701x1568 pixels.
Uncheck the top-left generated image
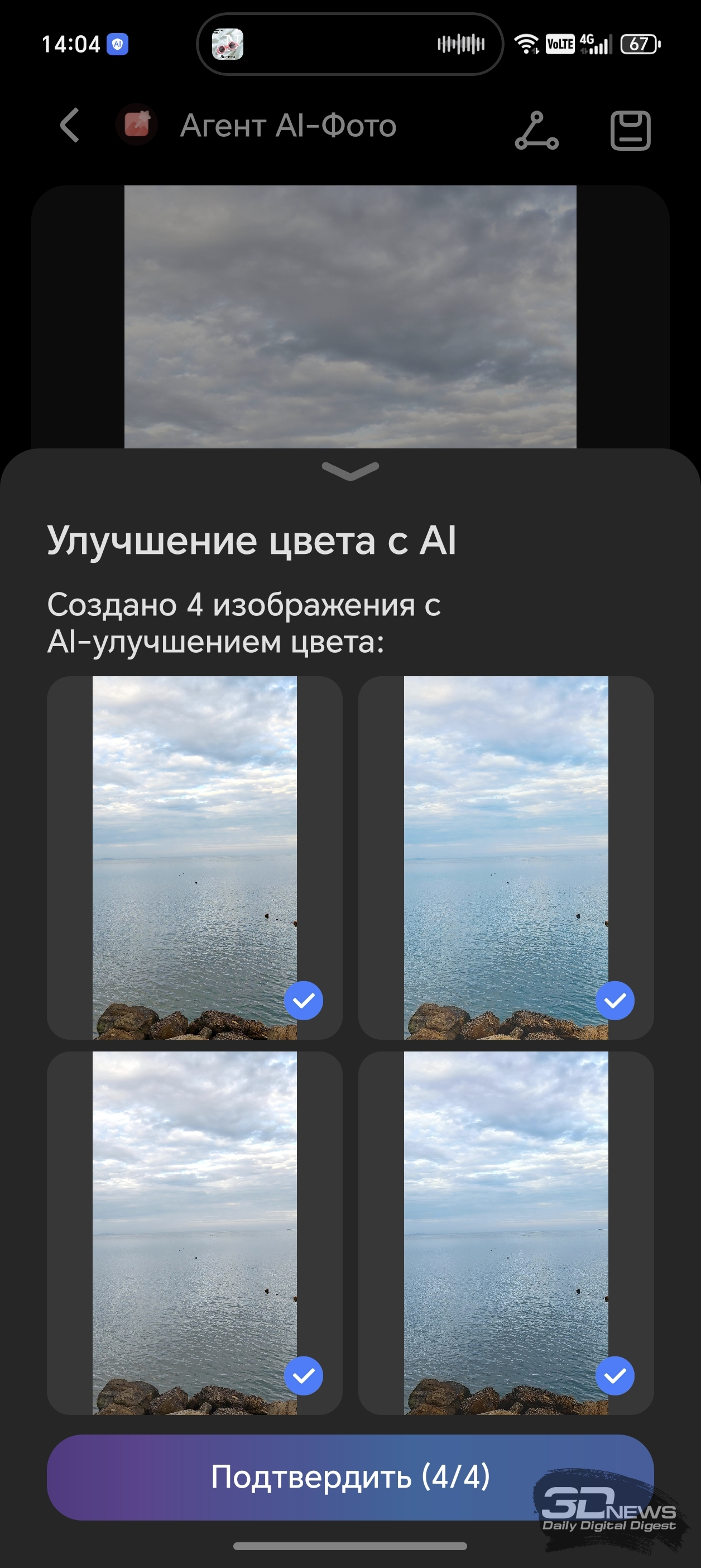(x=303, y=1001)
